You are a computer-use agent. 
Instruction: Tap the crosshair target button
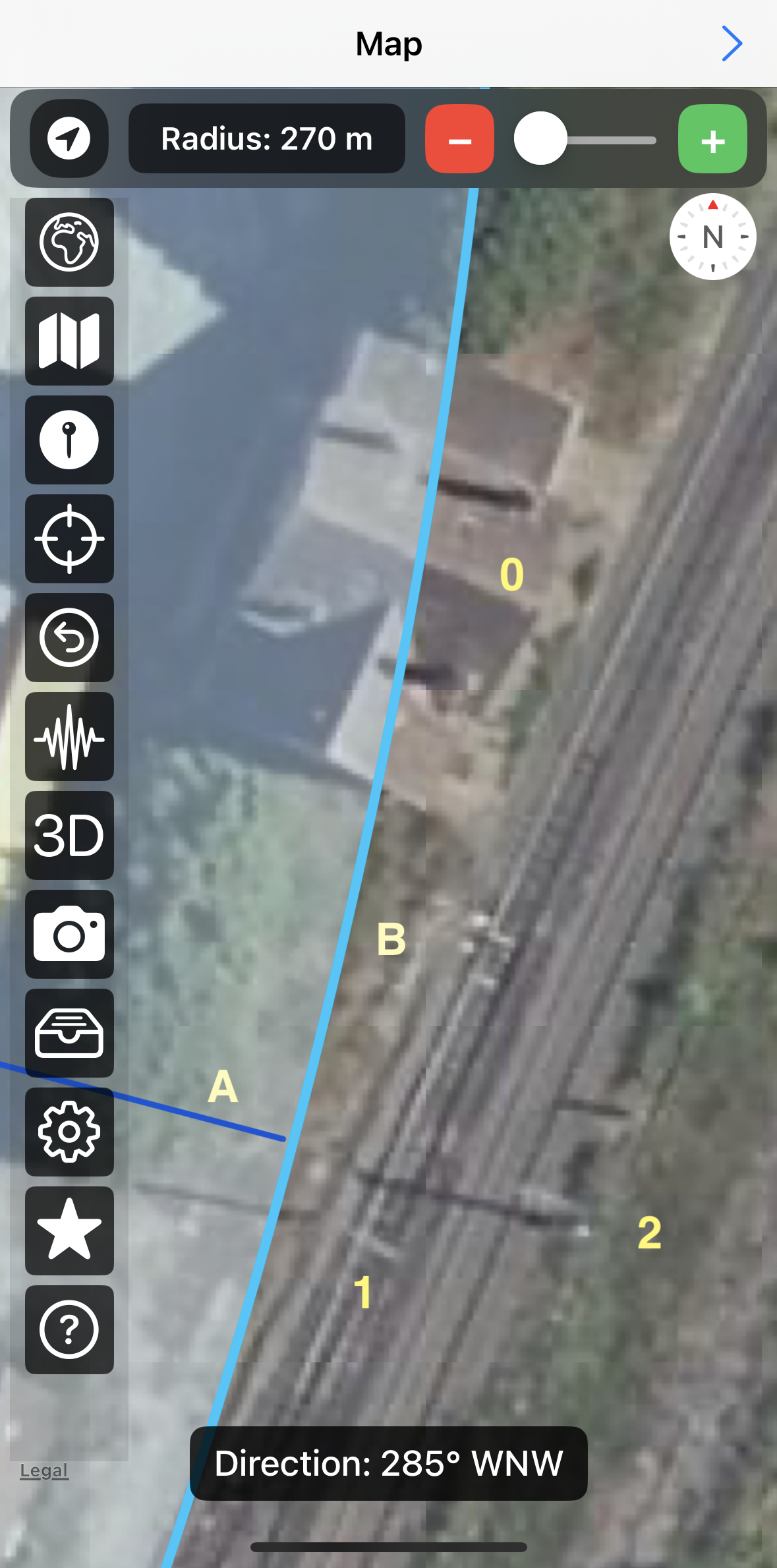click(x=69, y=538)
